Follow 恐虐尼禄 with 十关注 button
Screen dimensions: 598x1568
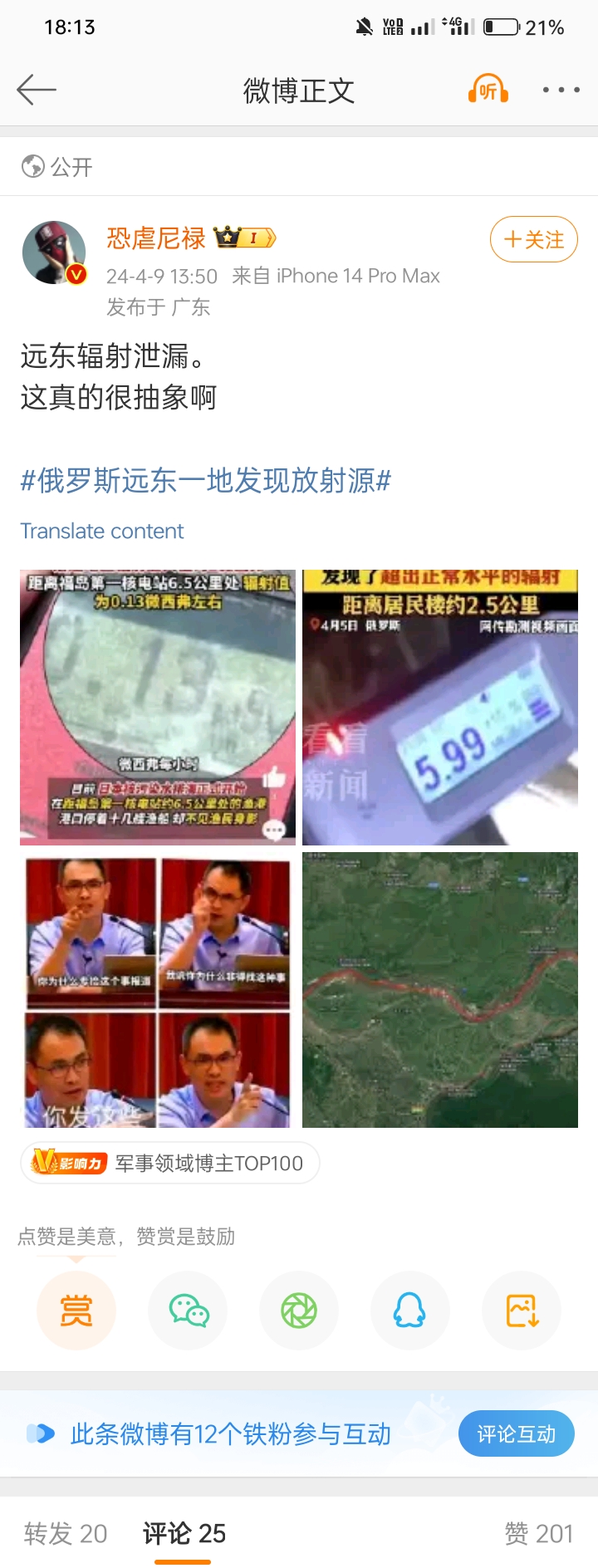pos(533,239)
